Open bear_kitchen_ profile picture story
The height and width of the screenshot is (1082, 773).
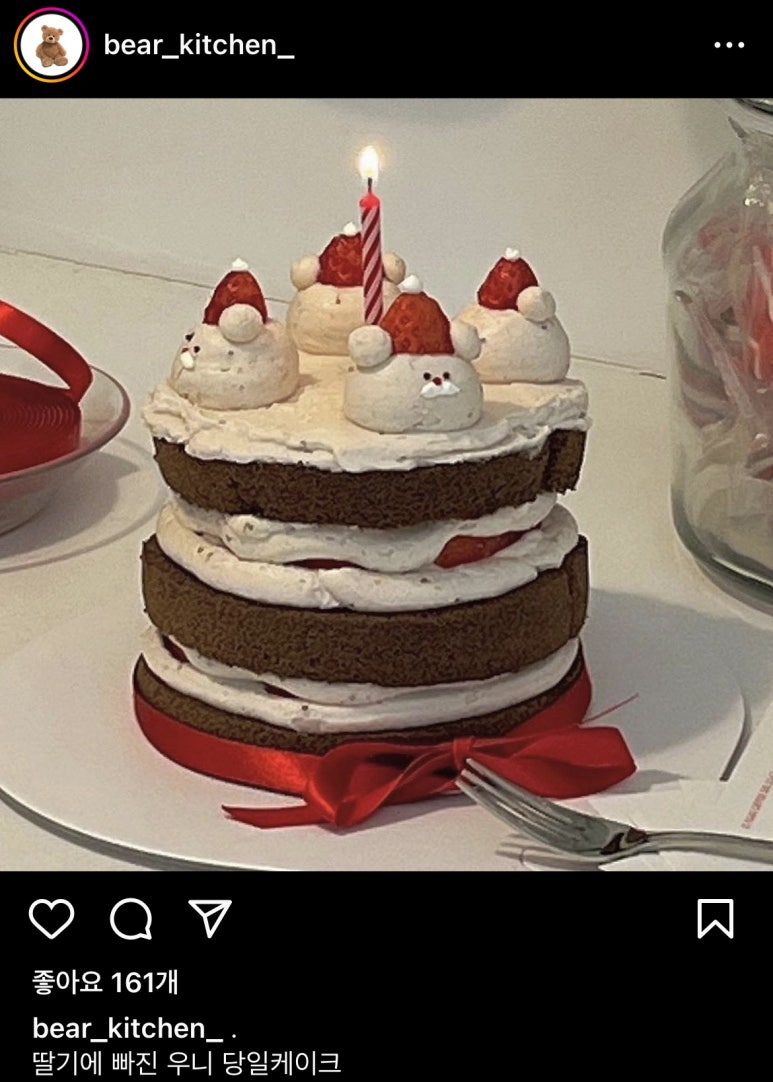point(51,45)
